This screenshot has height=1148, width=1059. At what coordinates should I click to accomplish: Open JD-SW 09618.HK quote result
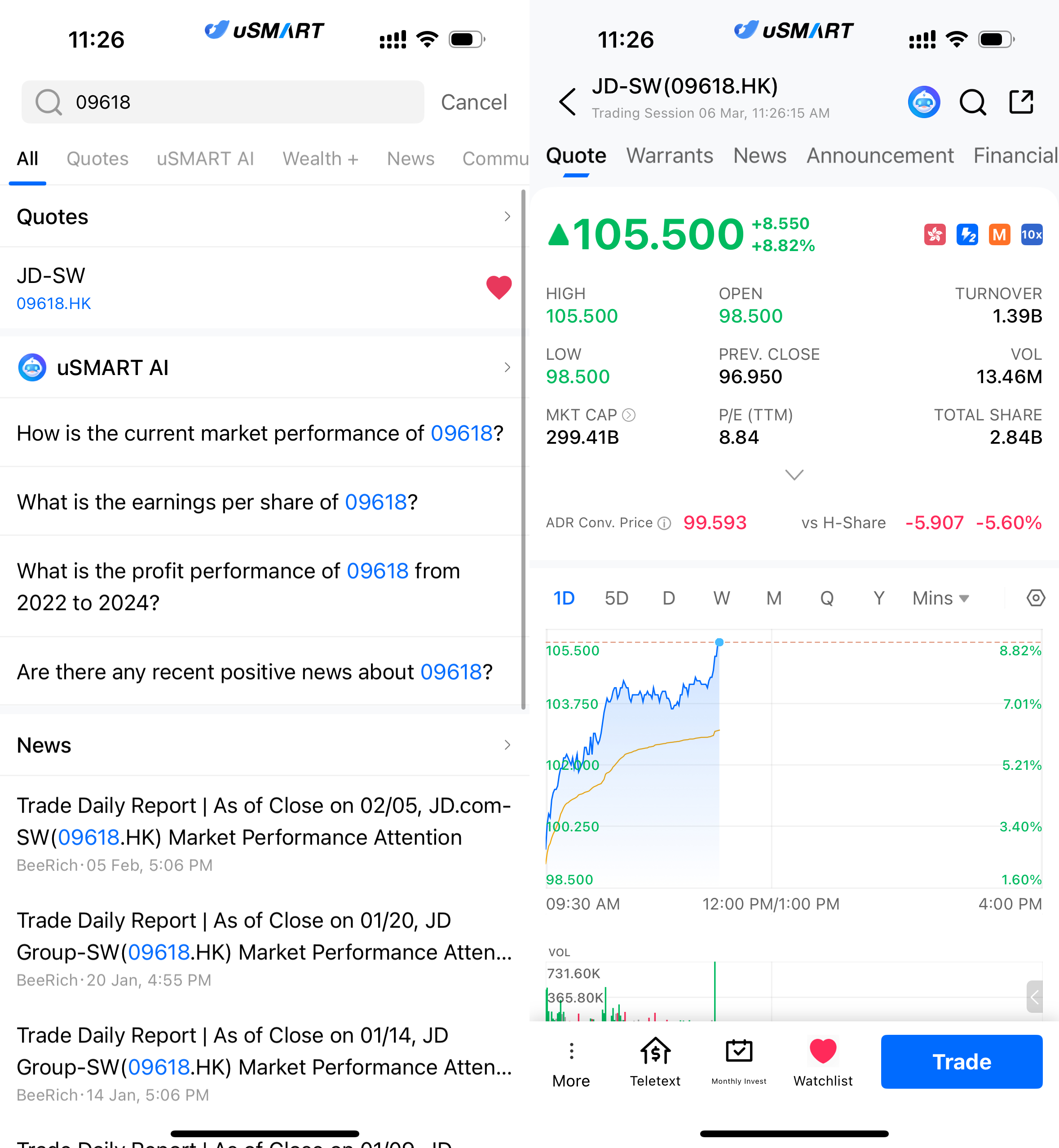pyautogui.click(x=172, y=288)
